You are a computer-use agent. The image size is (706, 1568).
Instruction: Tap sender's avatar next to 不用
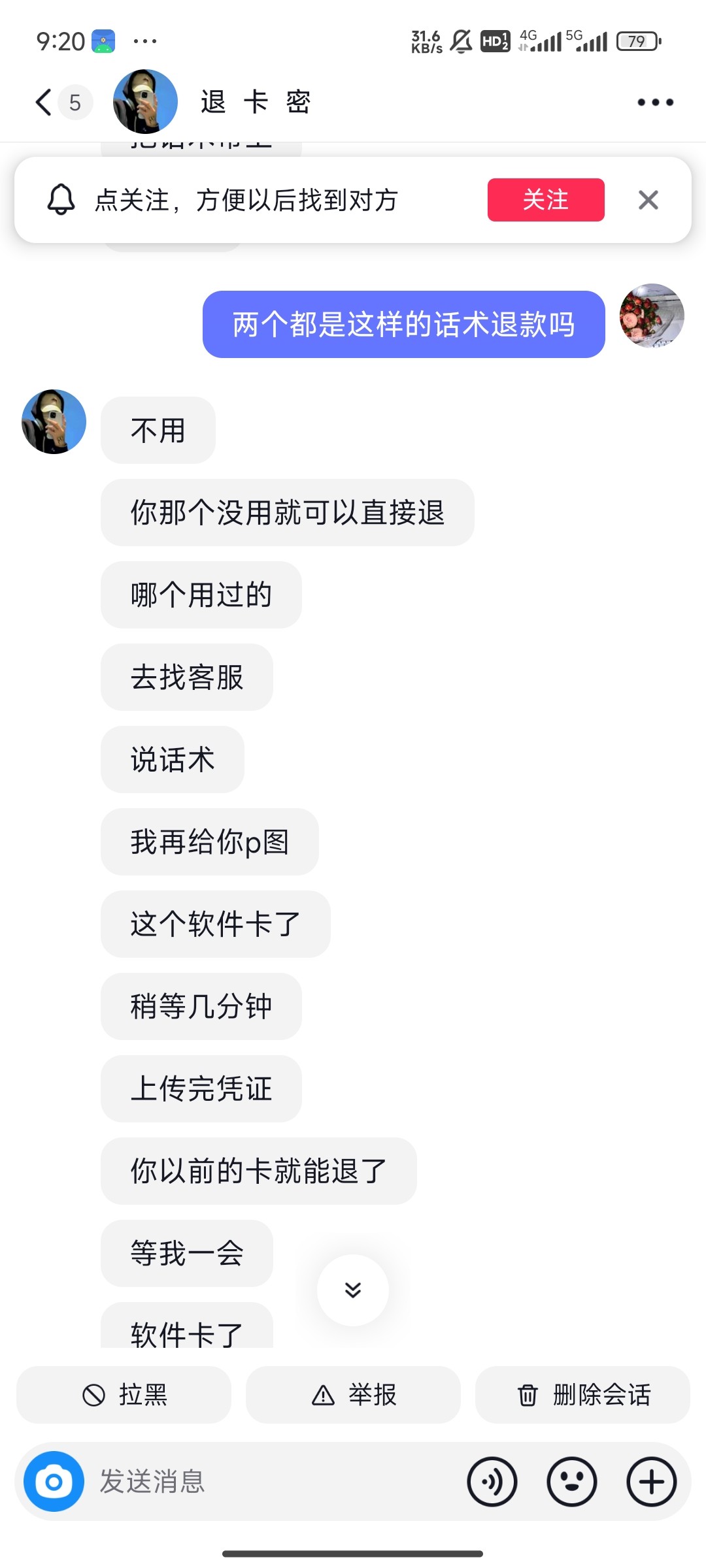point(54,421)
